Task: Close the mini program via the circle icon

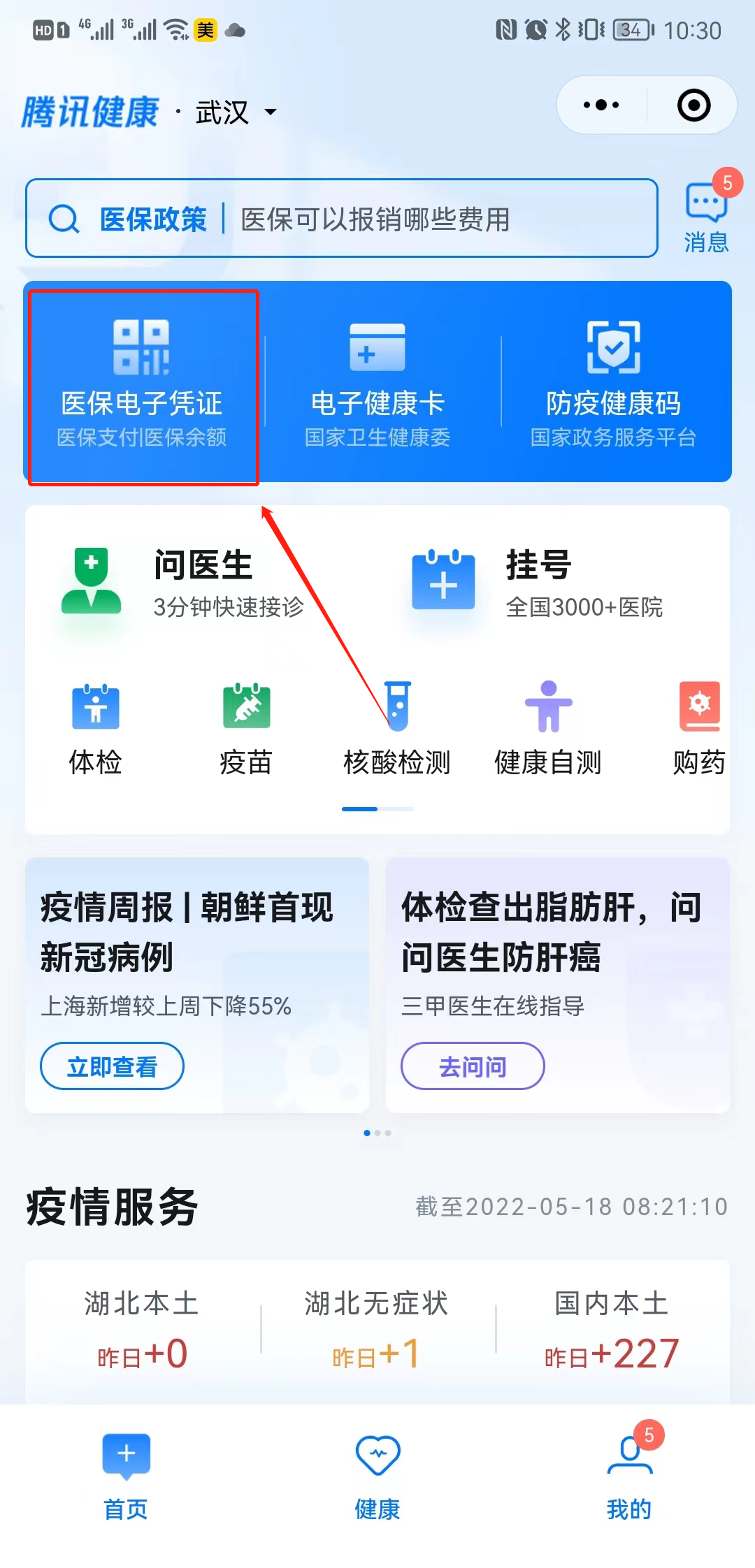Action: 693,106
